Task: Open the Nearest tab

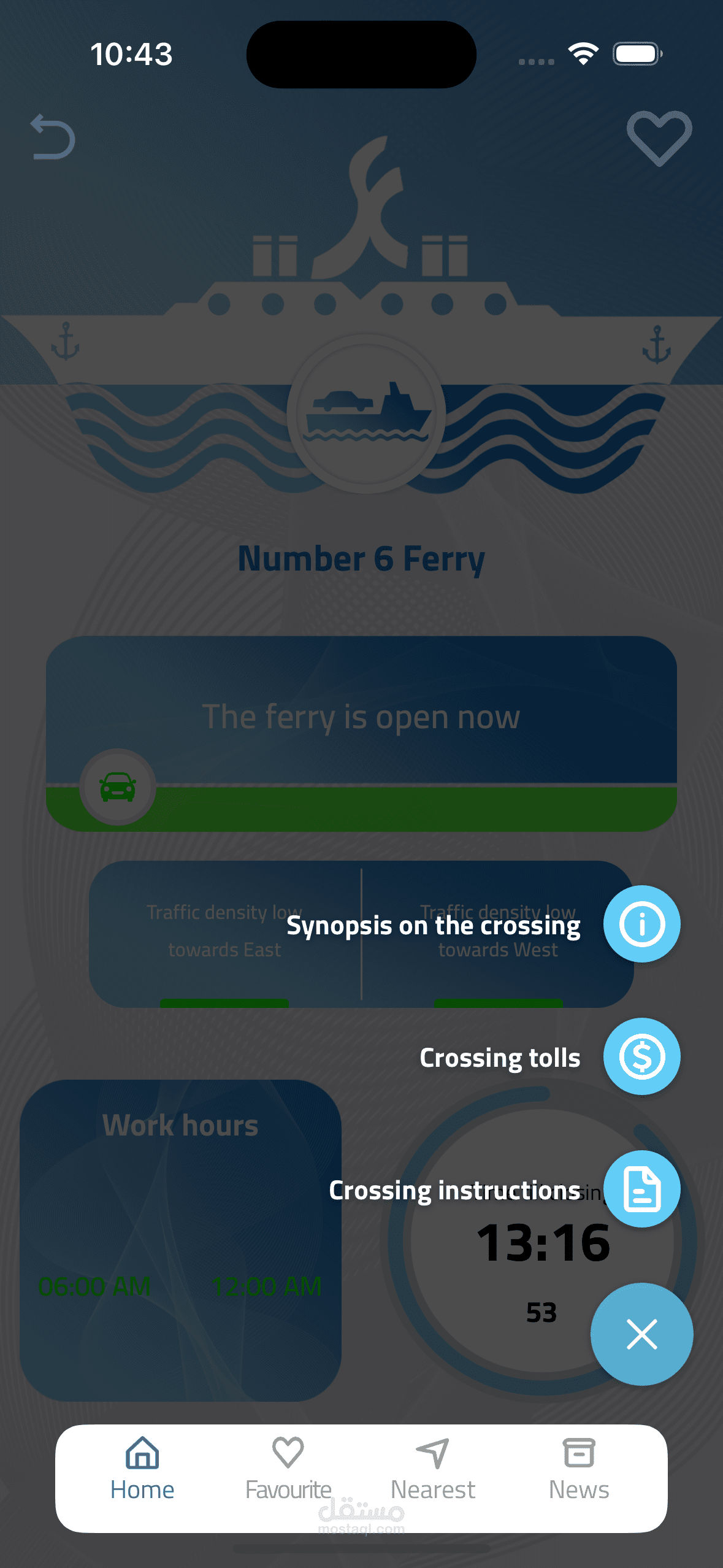Action: (x=433, y=1469)
